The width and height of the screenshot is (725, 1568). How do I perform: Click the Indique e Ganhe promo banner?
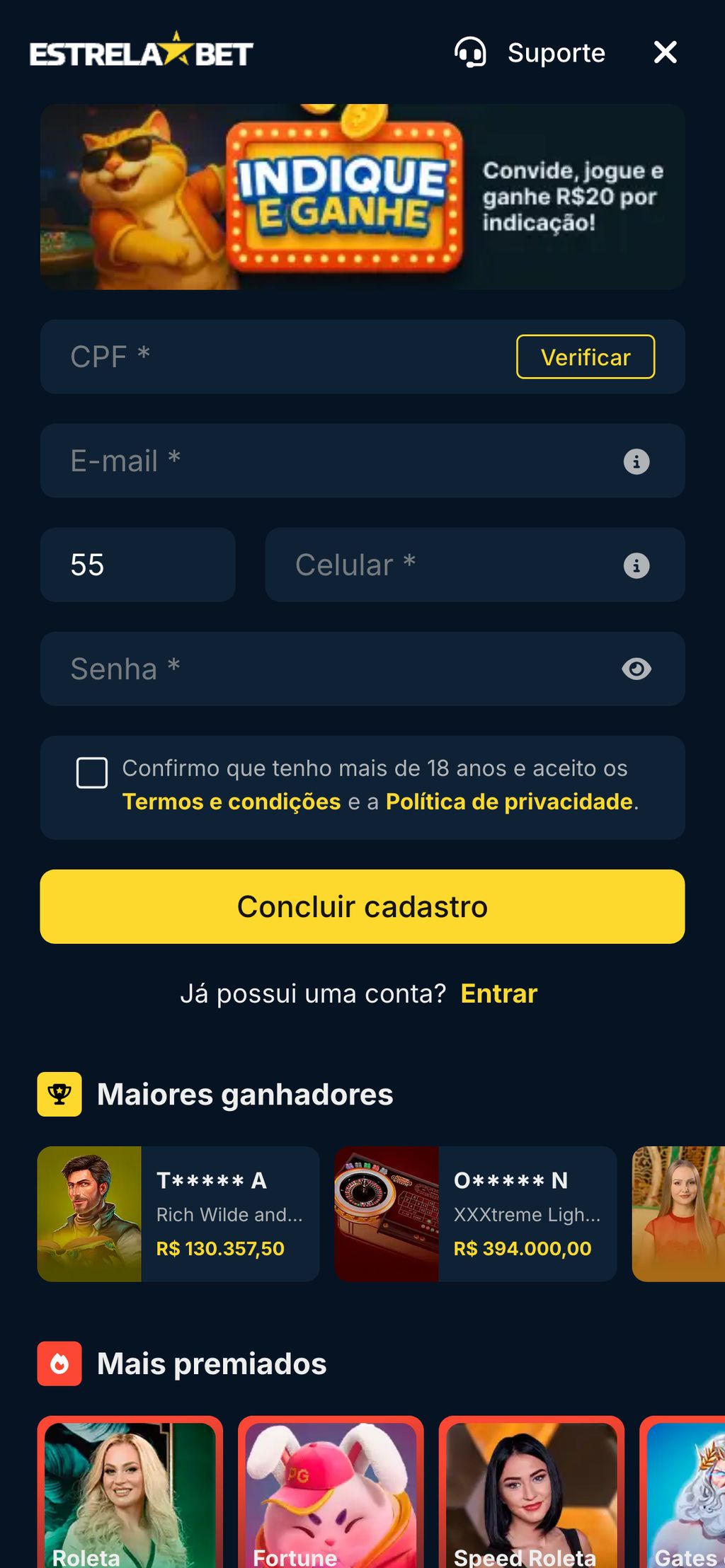pyautogui.click(x=362, y=197)
